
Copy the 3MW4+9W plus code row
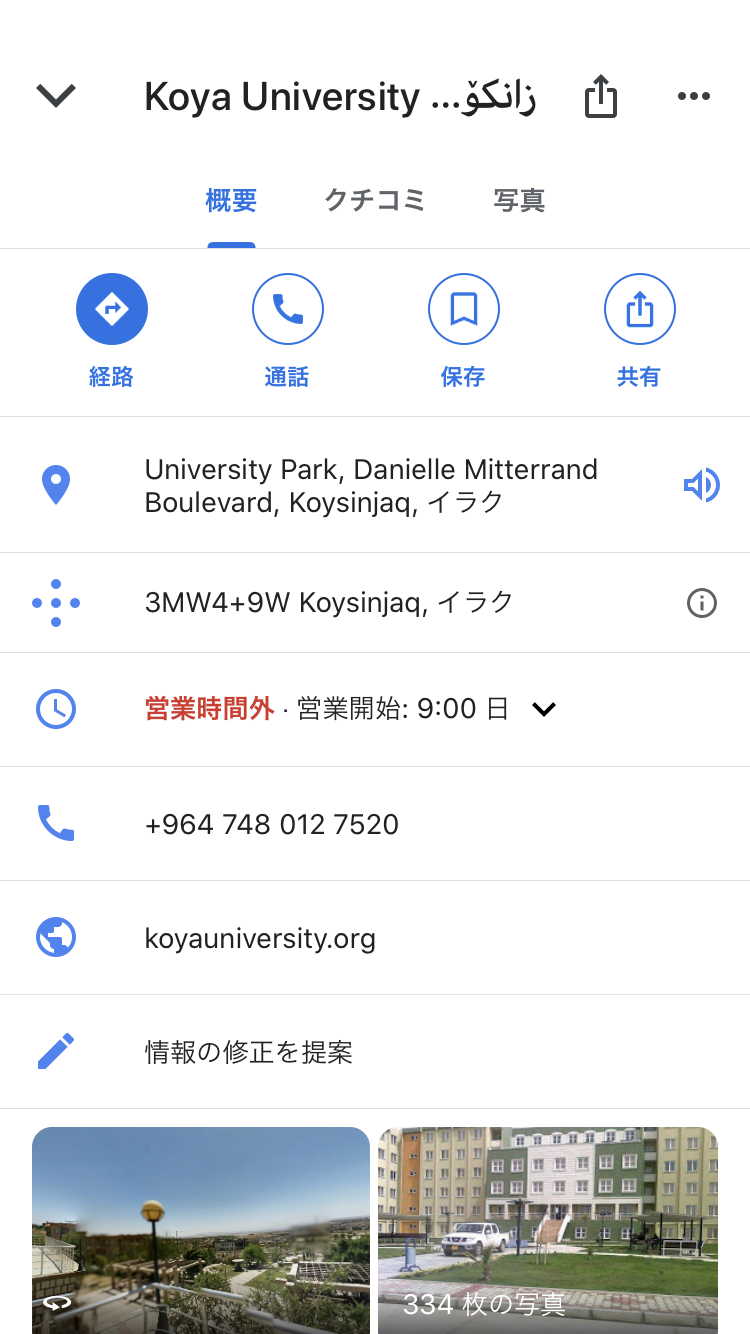(329, 603)
